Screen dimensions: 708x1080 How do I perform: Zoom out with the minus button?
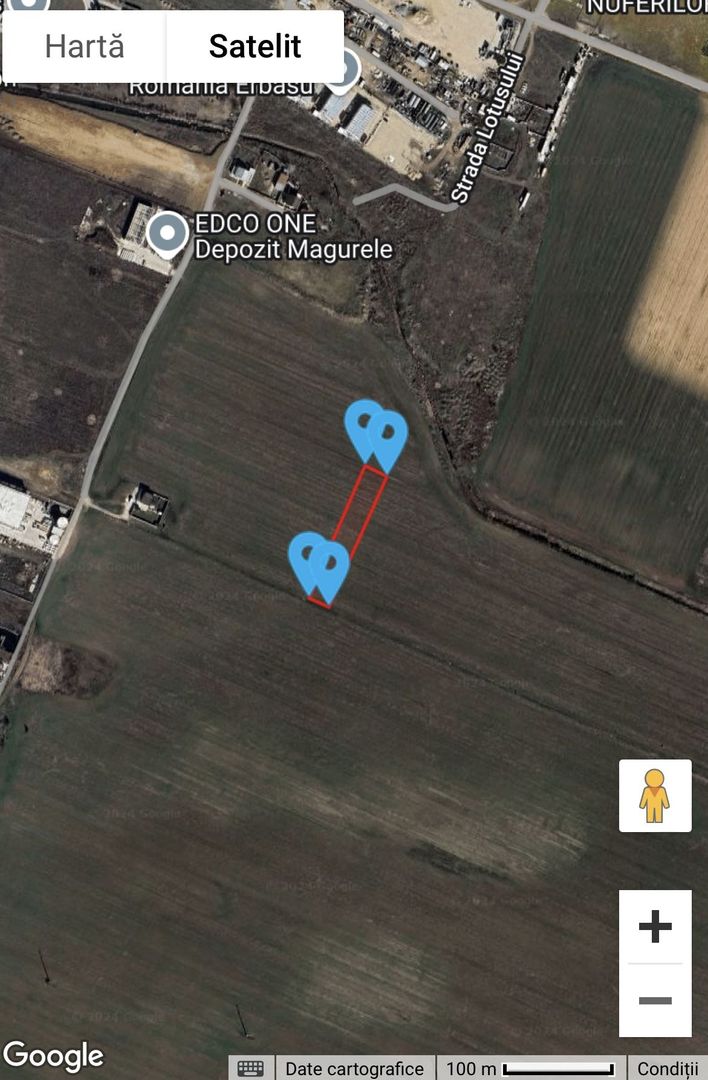[x=655, y=1000]
